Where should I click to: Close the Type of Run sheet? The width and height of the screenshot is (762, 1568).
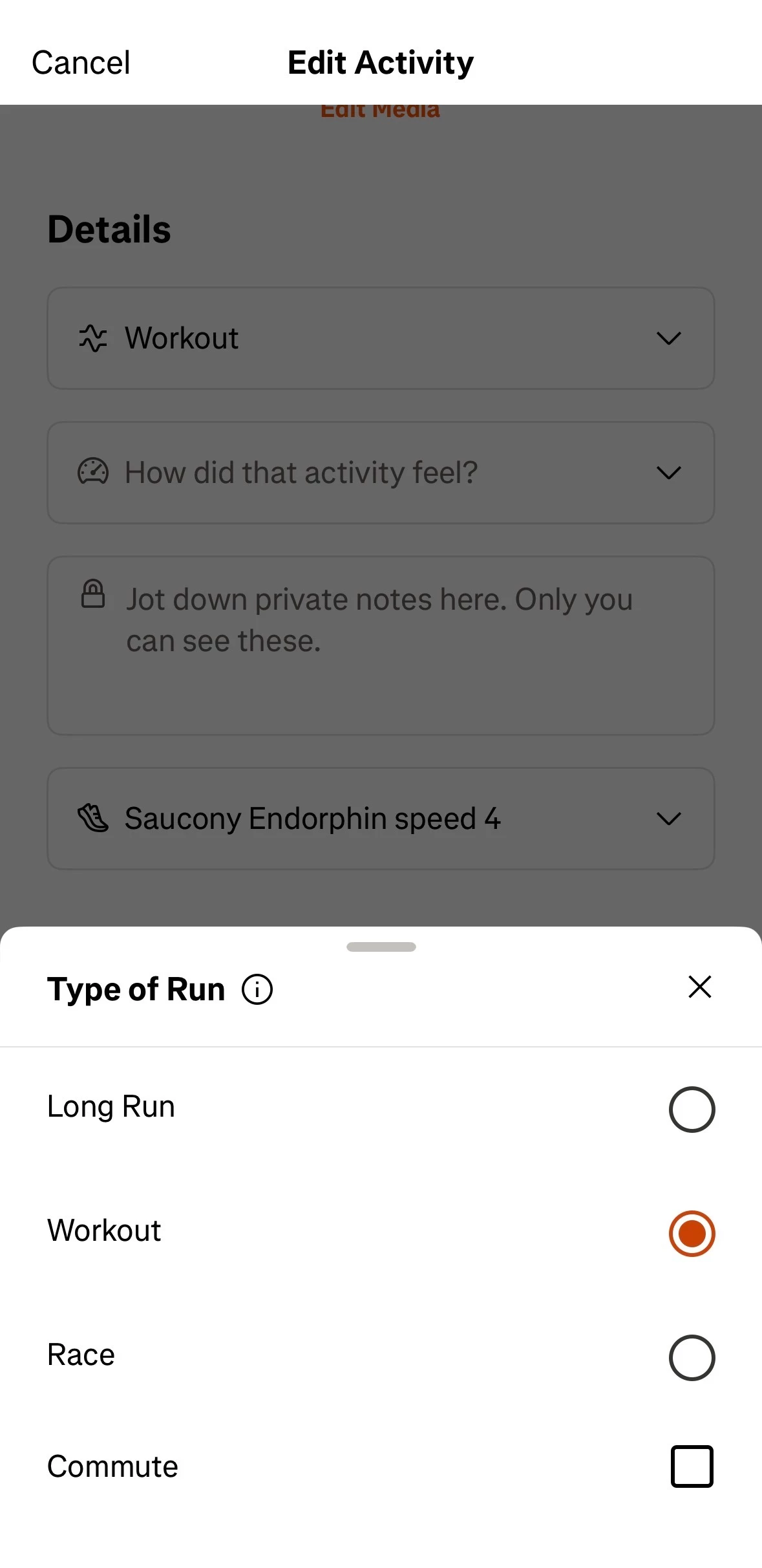[x=699, y=987]
